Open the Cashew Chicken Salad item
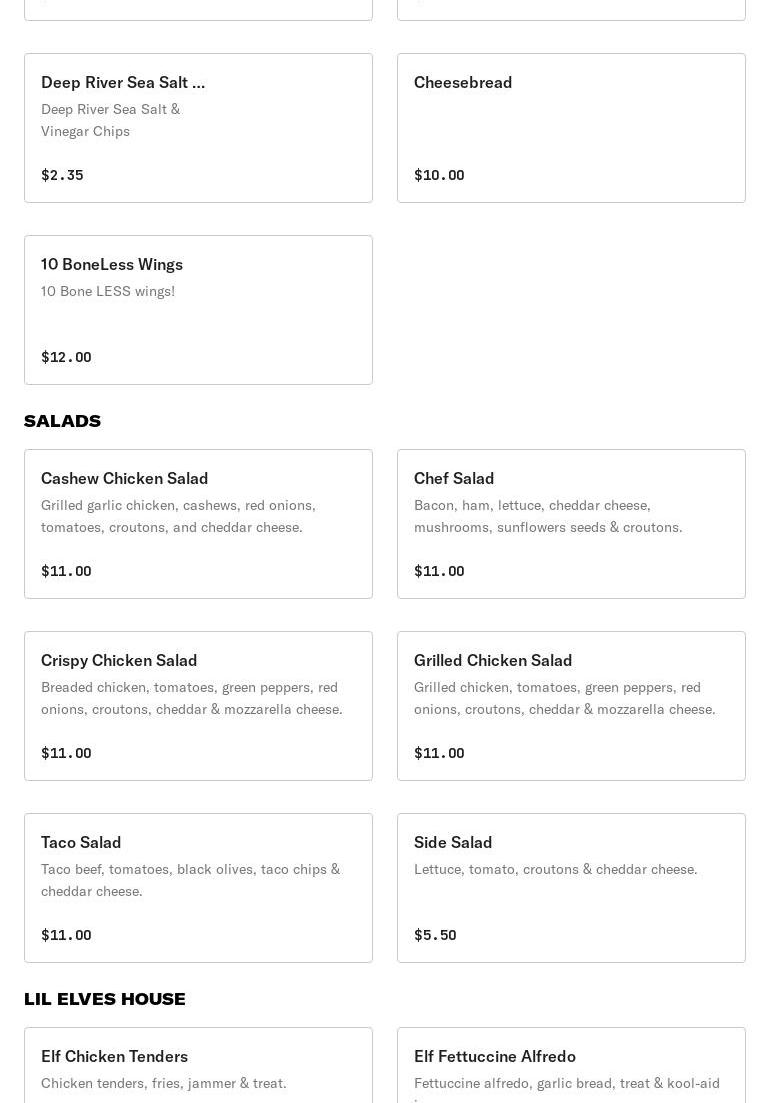This screenshot has height=1103, width=770. click(x=198, y=524)
